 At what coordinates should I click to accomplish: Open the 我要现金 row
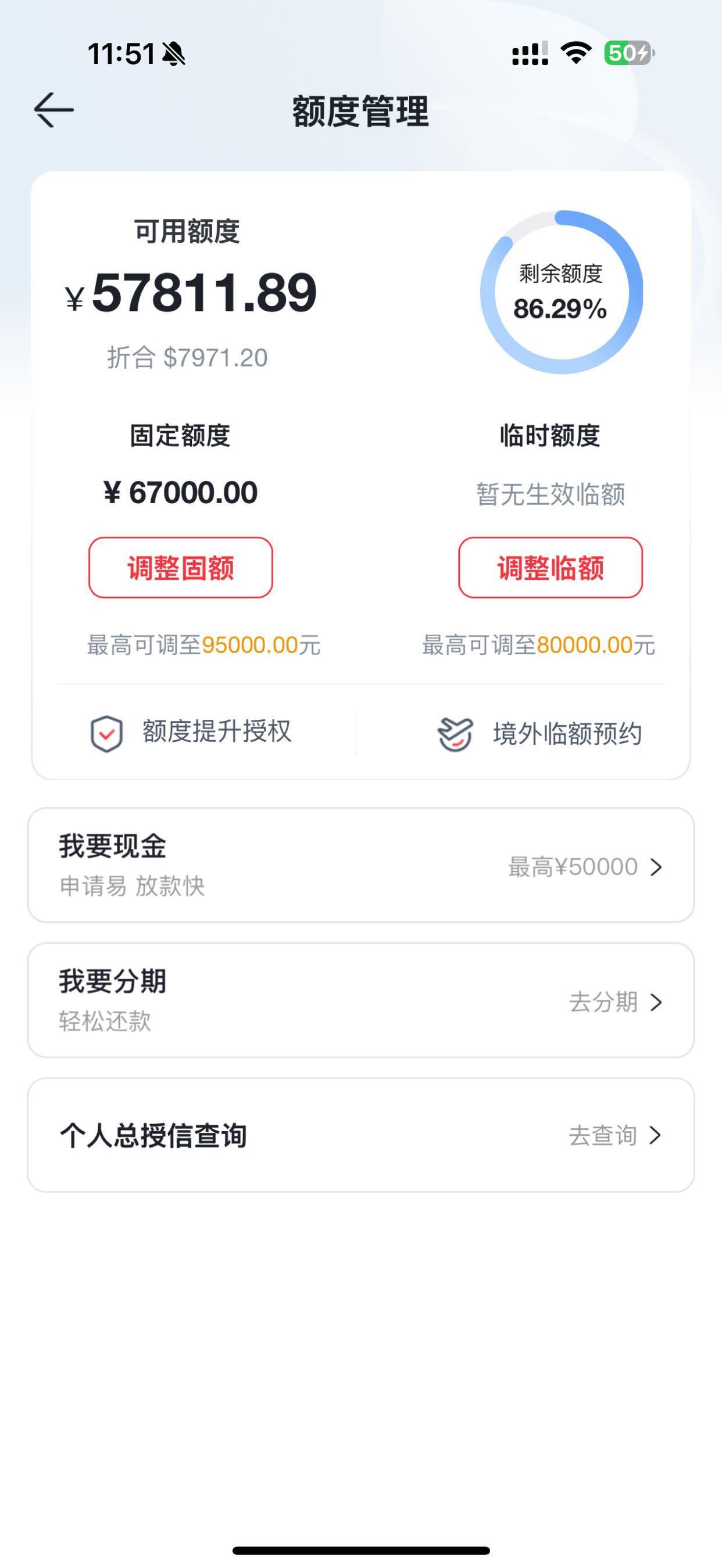click(360, 865)
